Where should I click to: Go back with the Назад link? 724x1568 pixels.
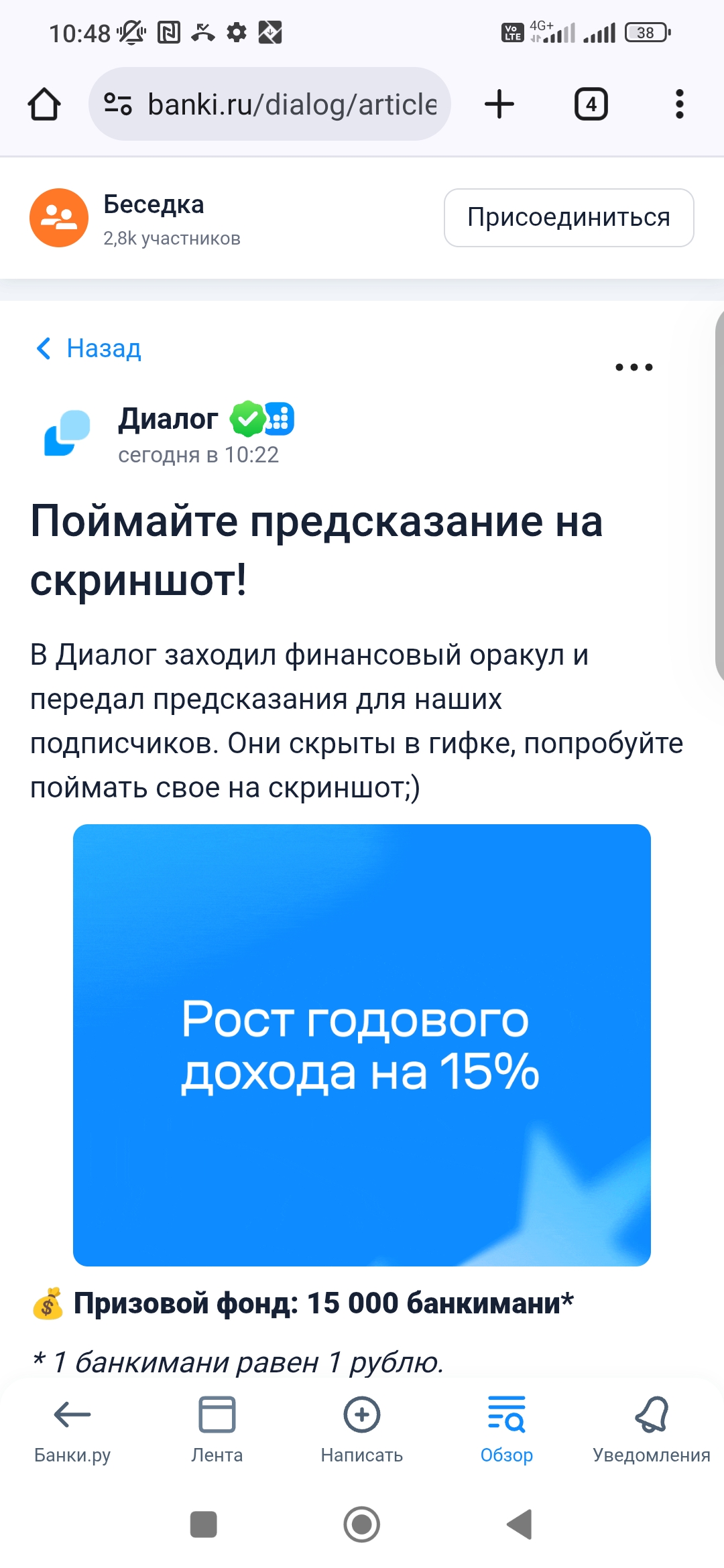(88, 348)
